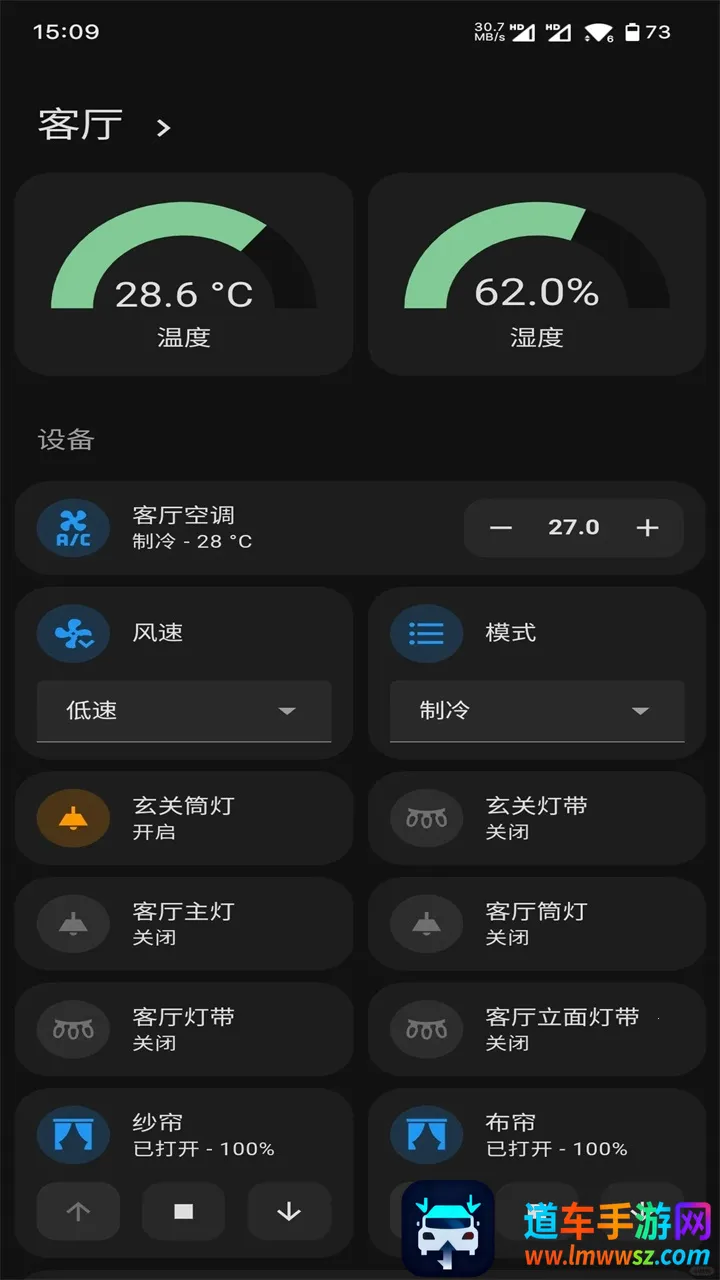Open the 温度 gauge card
Image resolution: width=720 pixels, height=1280 pixels.
[x=184, y=274]
